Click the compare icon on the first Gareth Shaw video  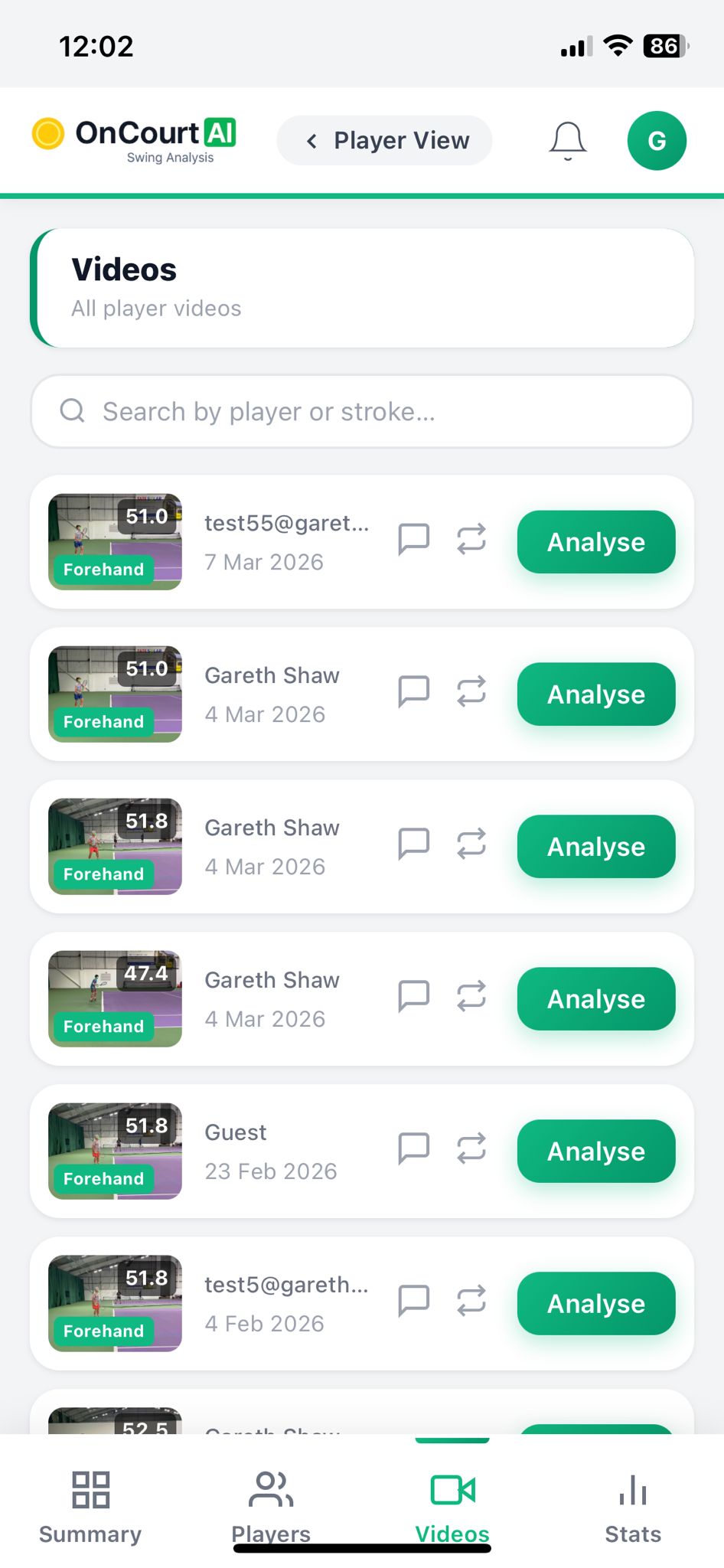472,691
